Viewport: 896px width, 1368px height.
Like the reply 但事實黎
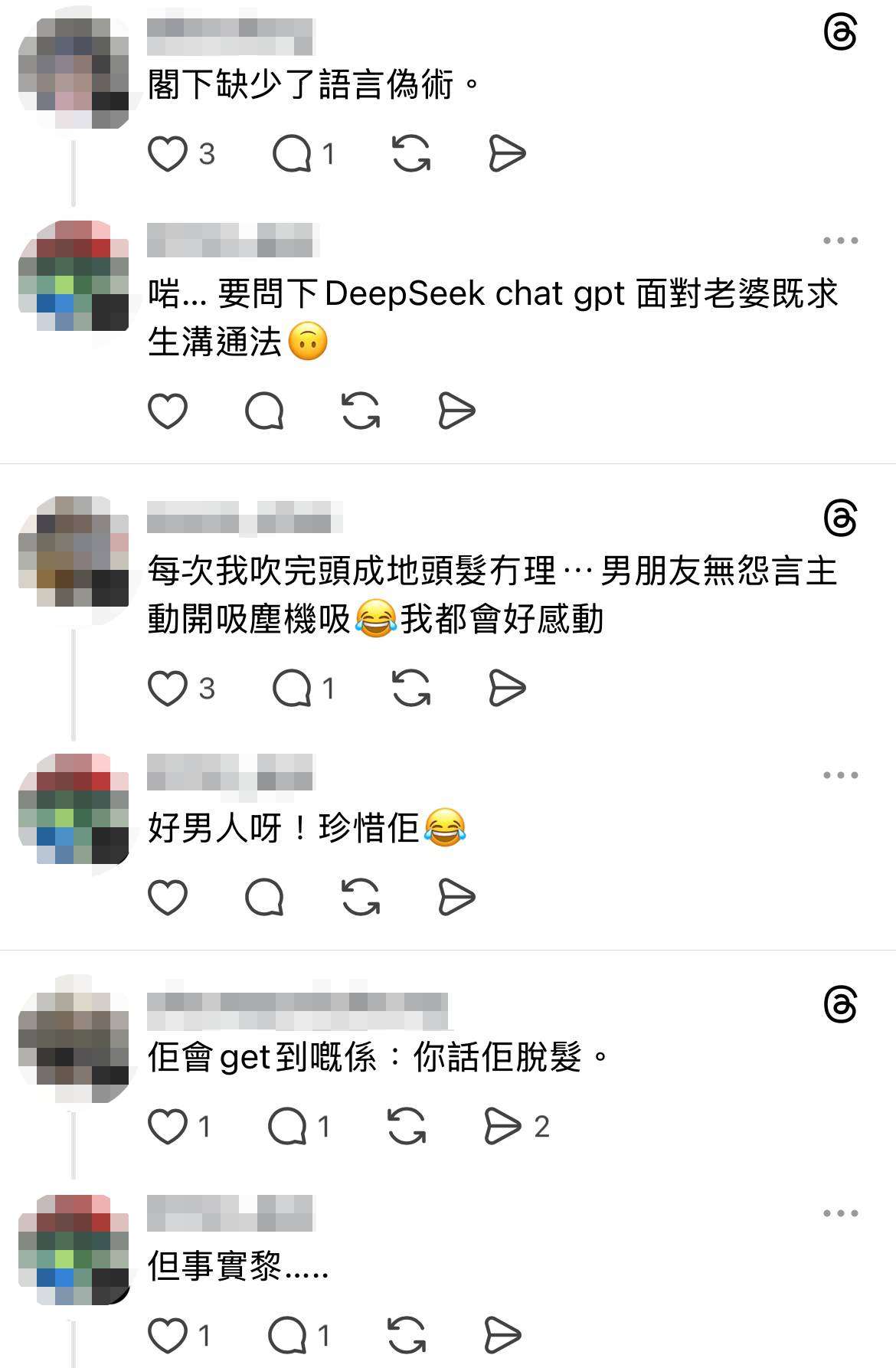click(168, 1336)
